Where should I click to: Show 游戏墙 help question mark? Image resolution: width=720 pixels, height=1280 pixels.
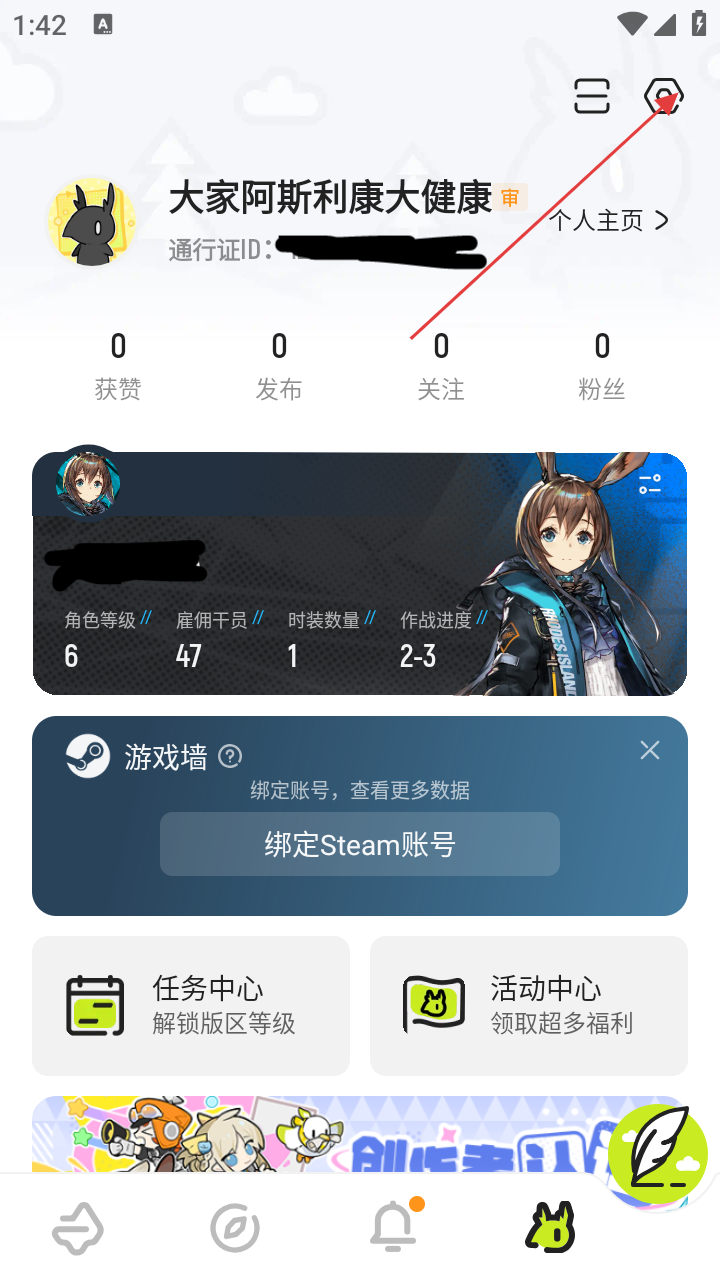click(x=230, y=757)
